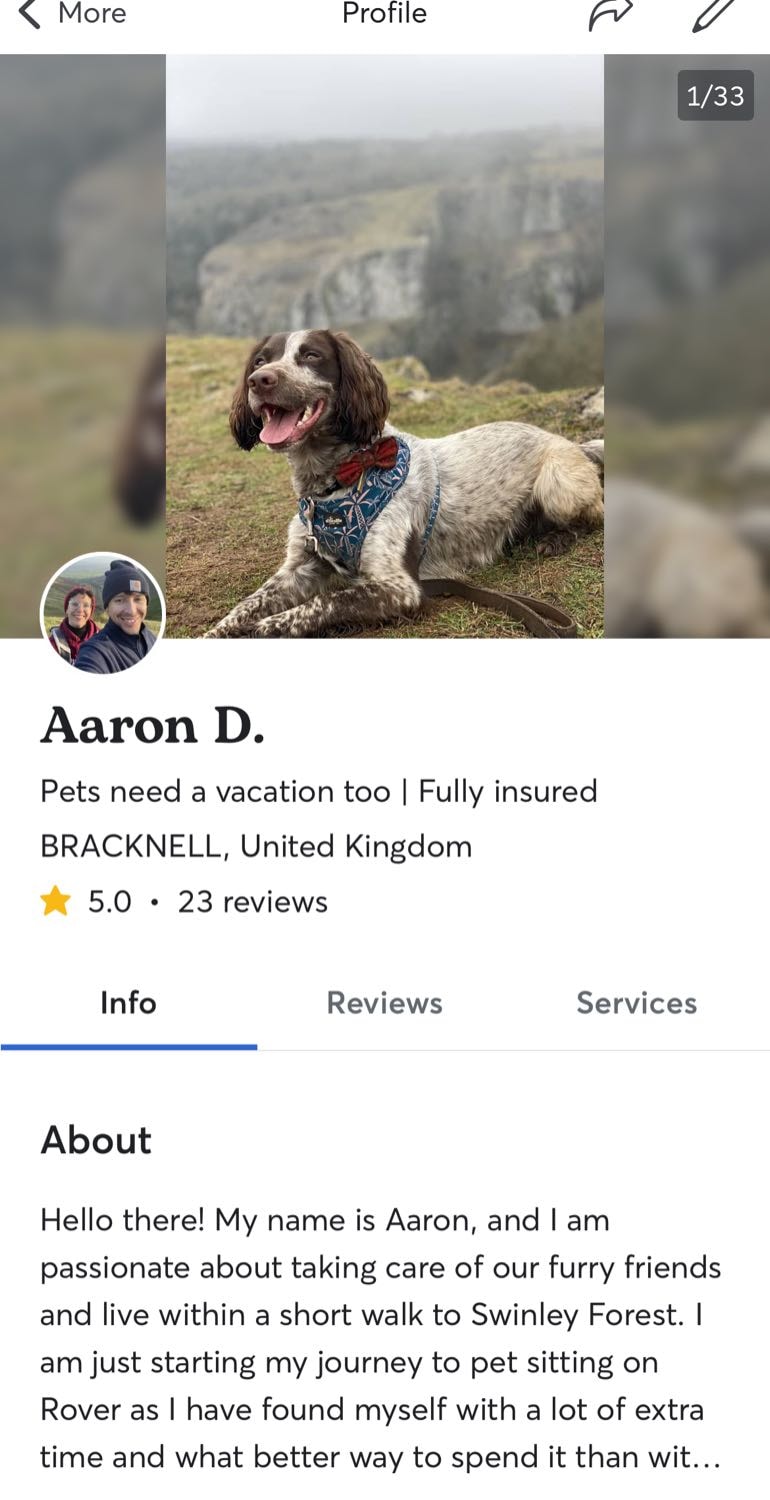Switch to the Reviews tab

(384, 1003)
